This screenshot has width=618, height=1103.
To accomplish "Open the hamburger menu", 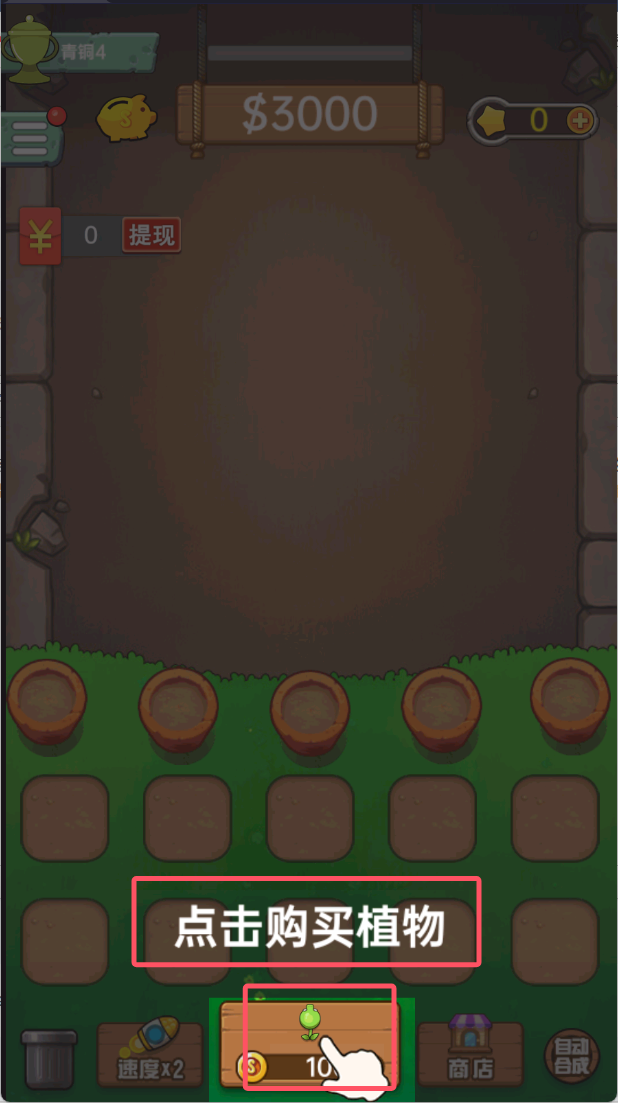I will [x=30, y=138].
